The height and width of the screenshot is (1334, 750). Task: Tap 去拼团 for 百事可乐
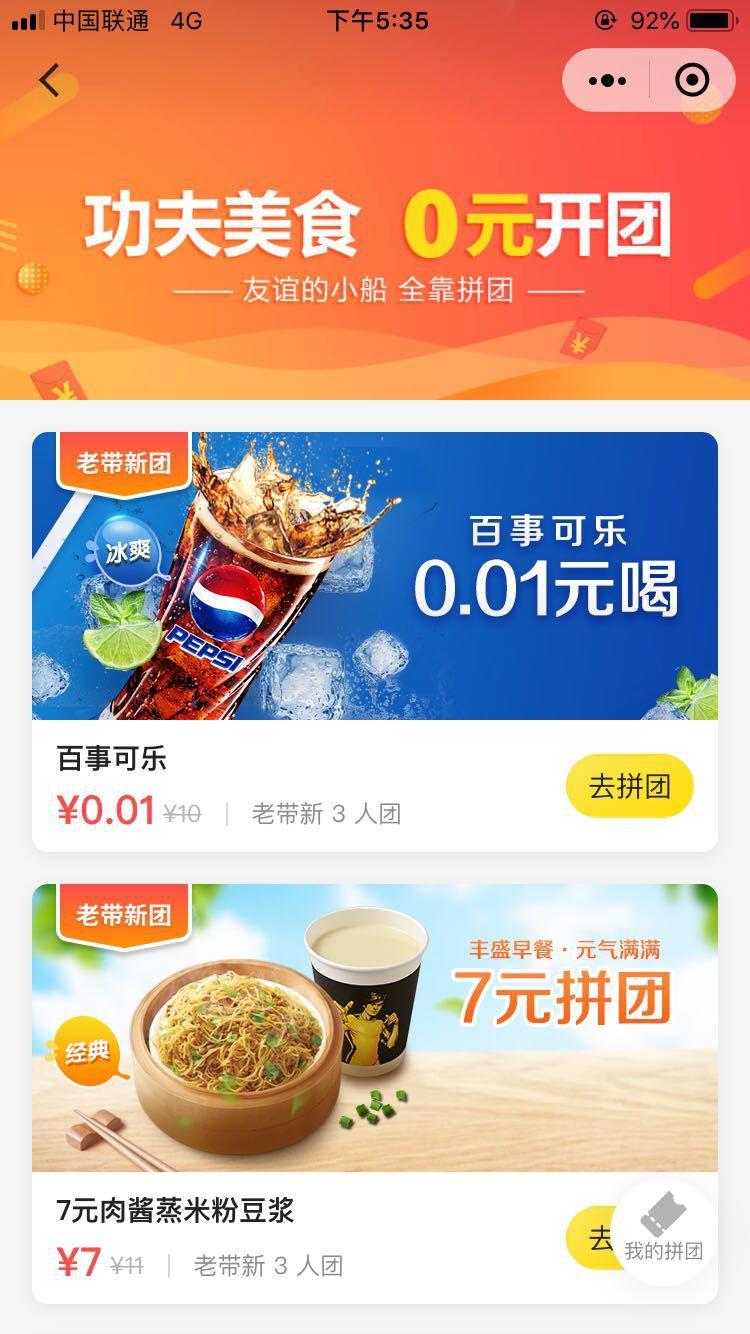(x=629, y=786)
